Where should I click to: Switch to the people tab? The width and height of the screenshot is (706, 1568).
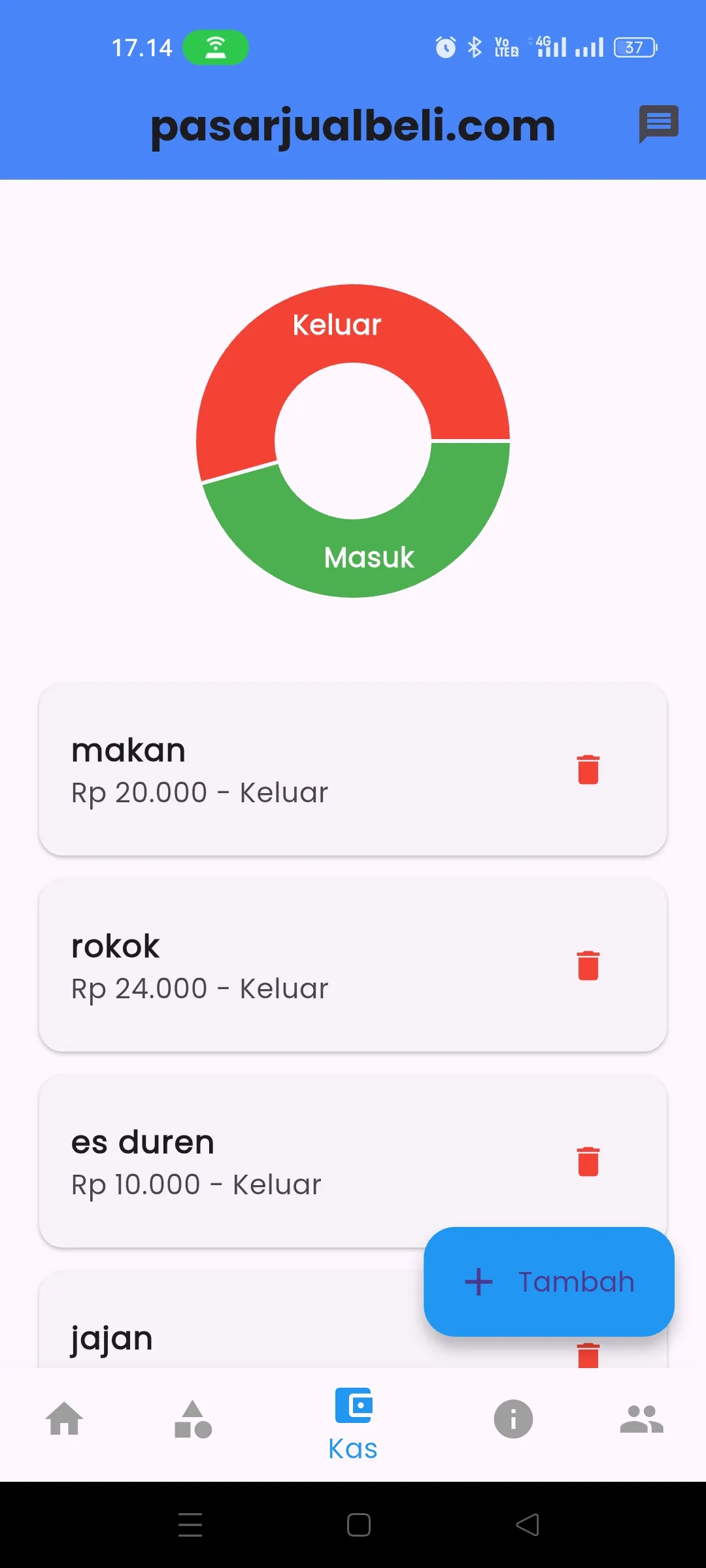641,1419
